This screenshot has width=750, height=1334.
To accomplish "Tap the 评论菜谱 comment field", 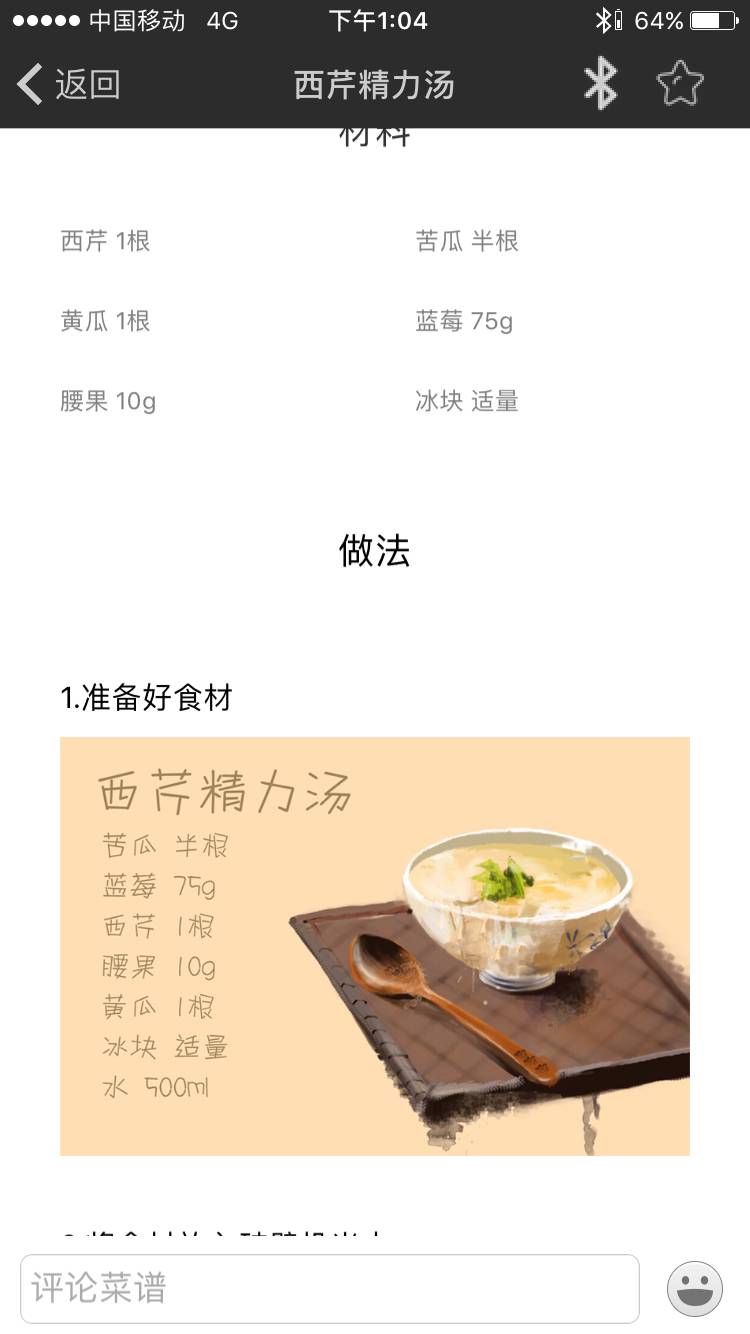I will coord(330,1288).
